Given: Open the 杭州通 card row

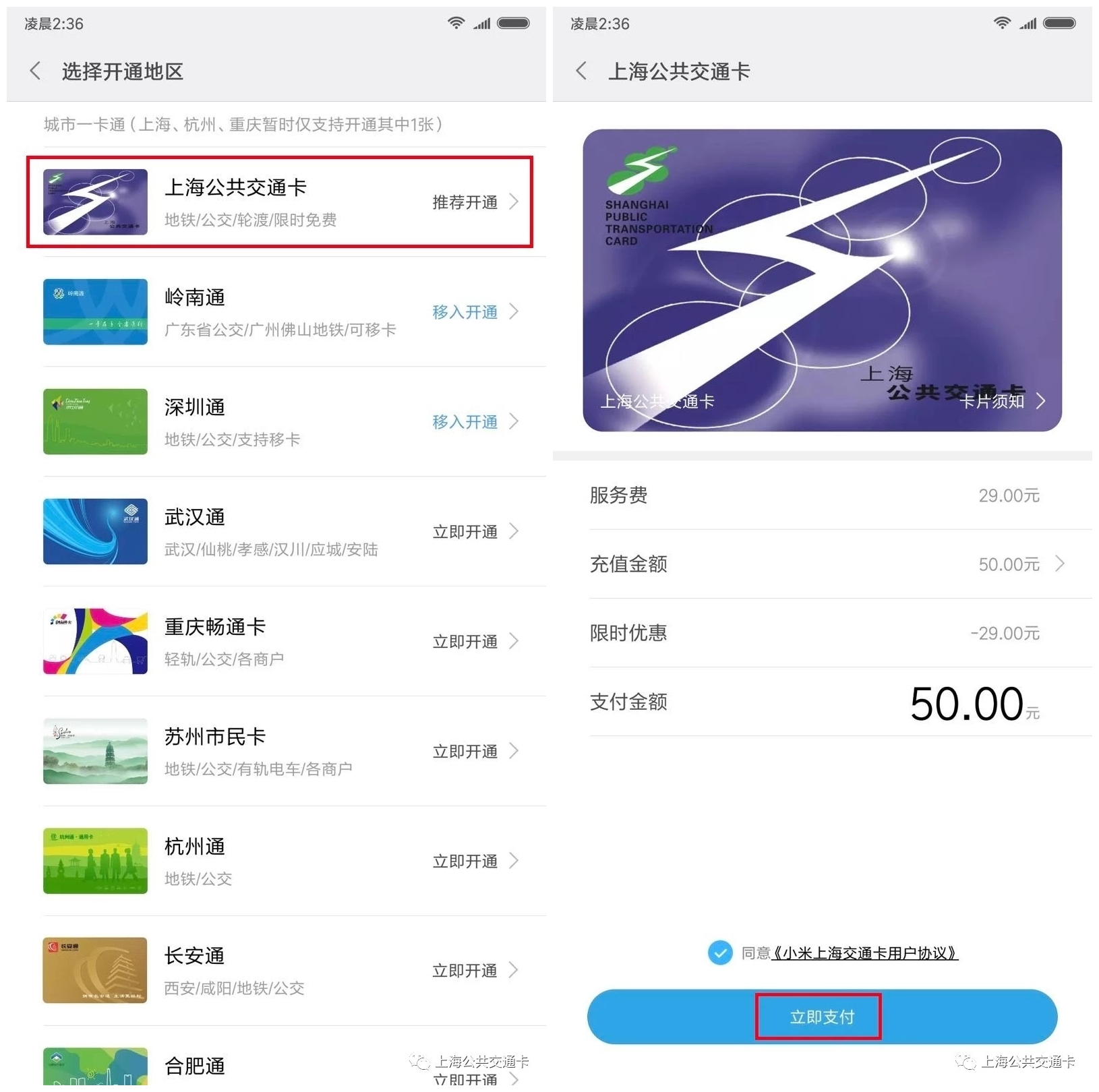Looking at the screenshot, I should 280,861.
